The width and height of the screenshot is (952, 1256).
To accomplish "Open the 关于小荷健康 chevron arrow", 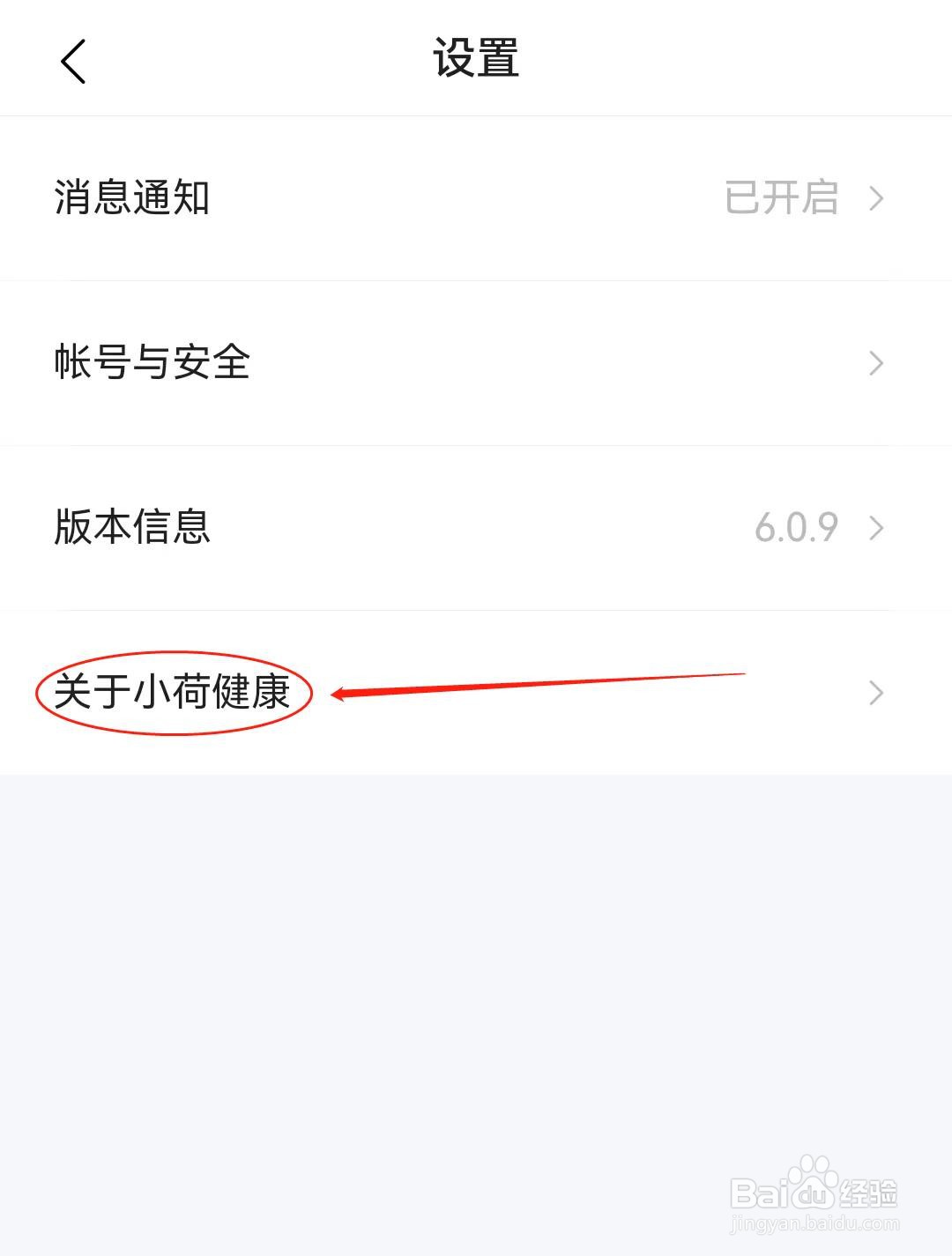I will 874,693.
